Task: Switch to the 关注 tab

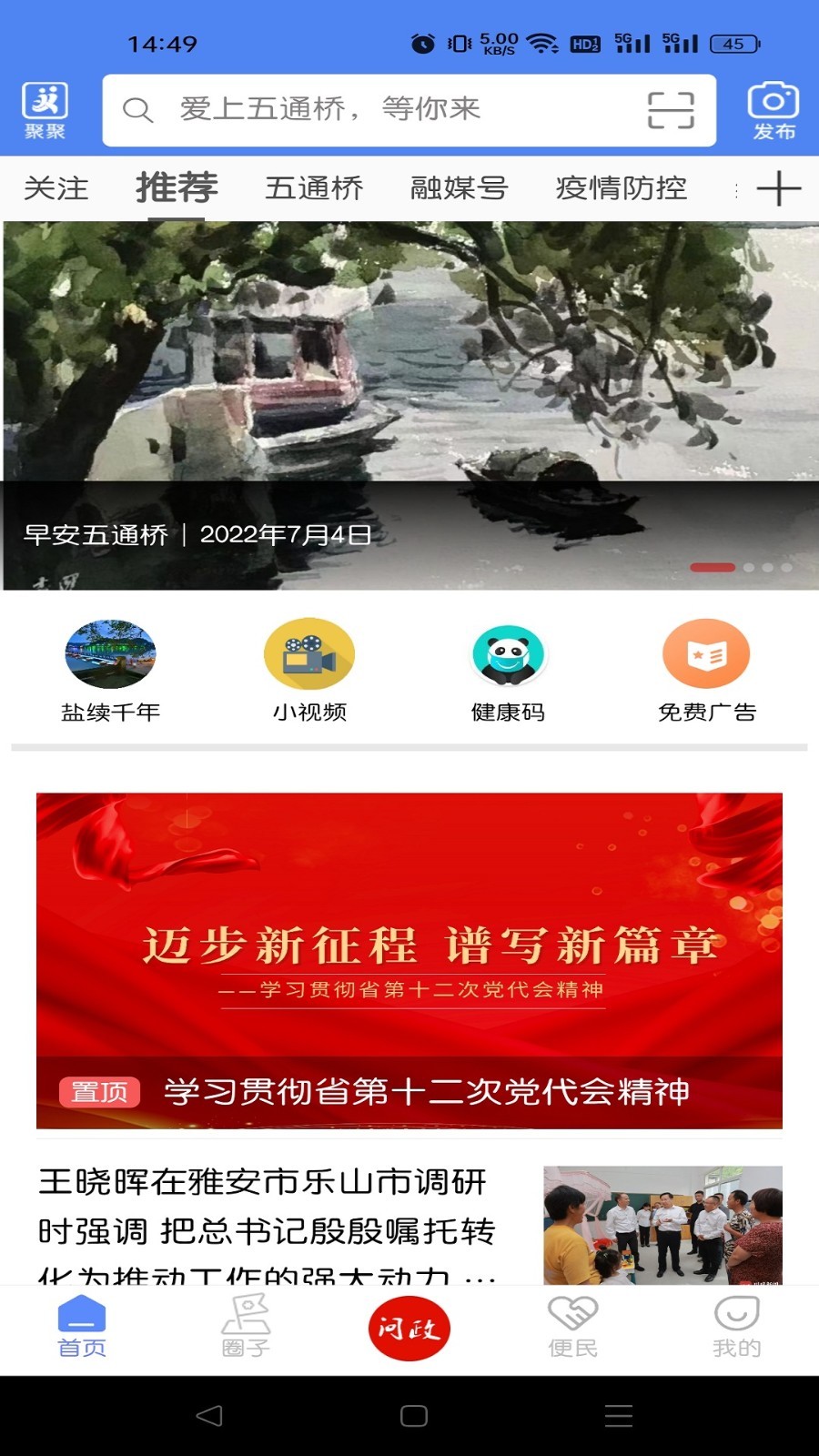Action: [56, 188]
